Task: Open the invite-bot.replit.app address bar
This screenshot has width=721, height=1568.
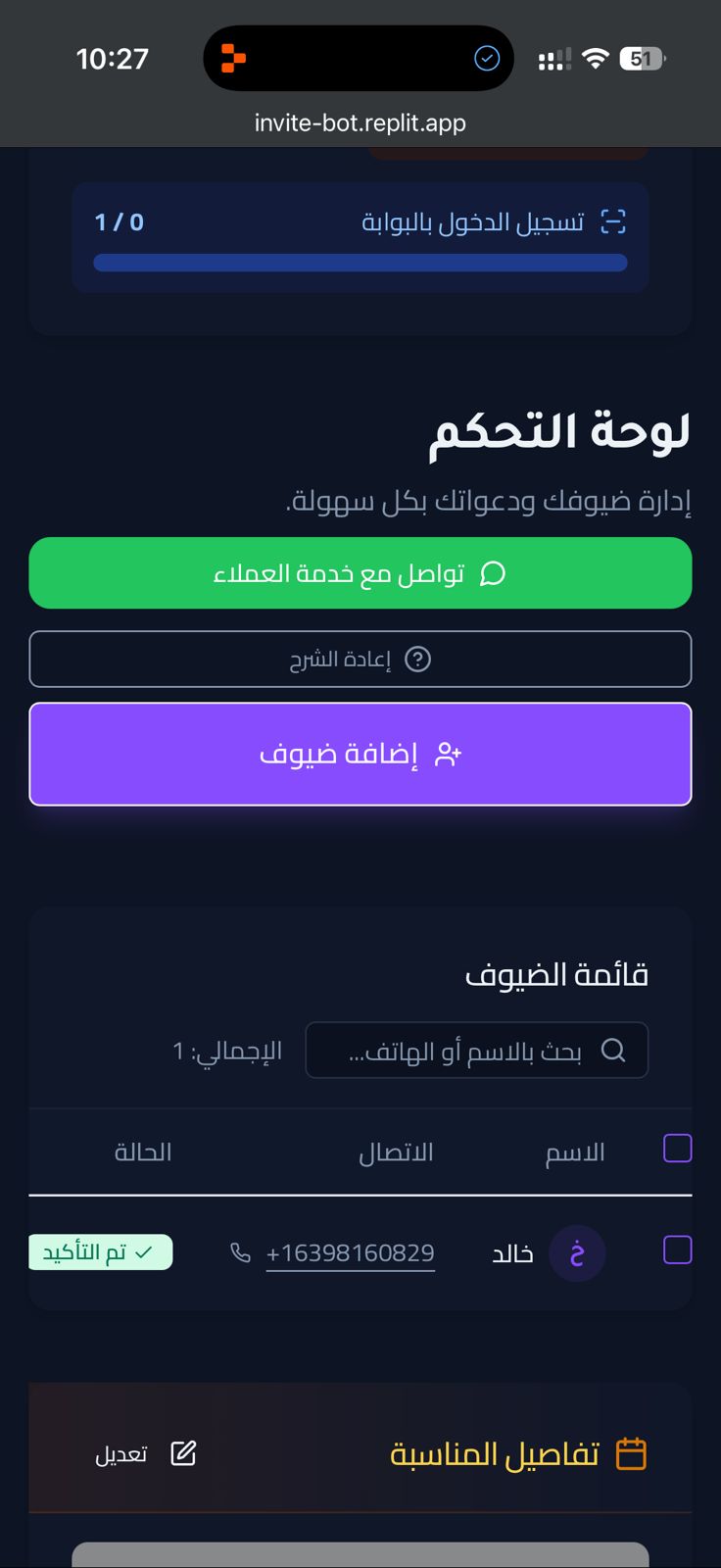Action: click(360, 123)
